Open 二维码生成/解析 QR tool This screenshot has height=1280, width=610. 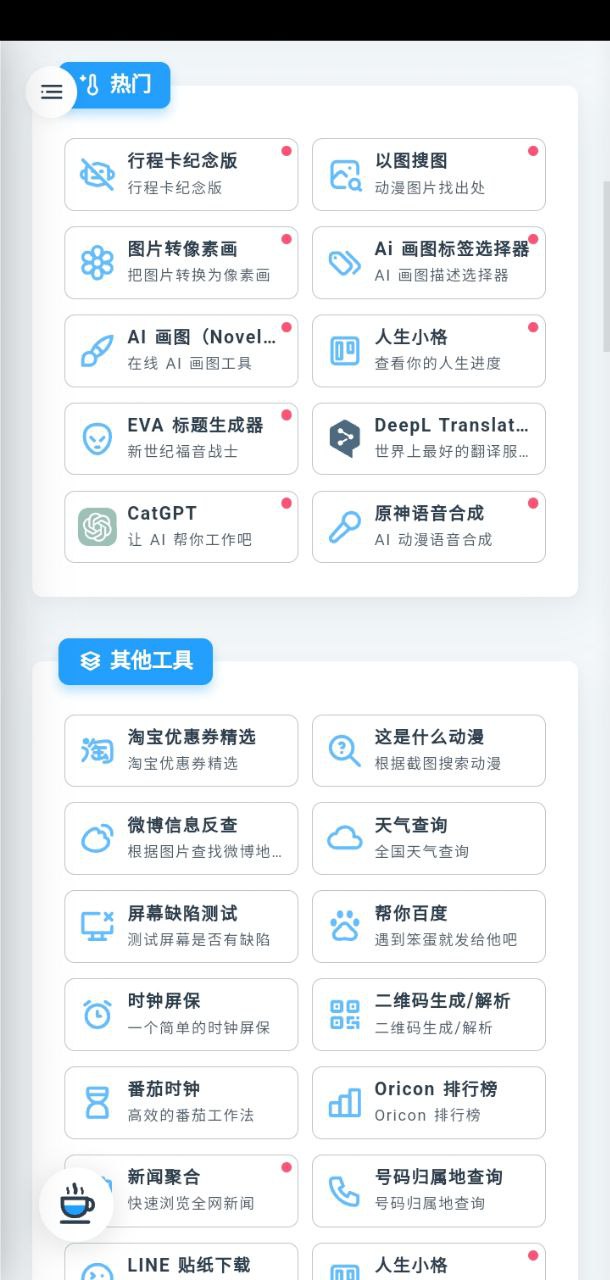429,1015
